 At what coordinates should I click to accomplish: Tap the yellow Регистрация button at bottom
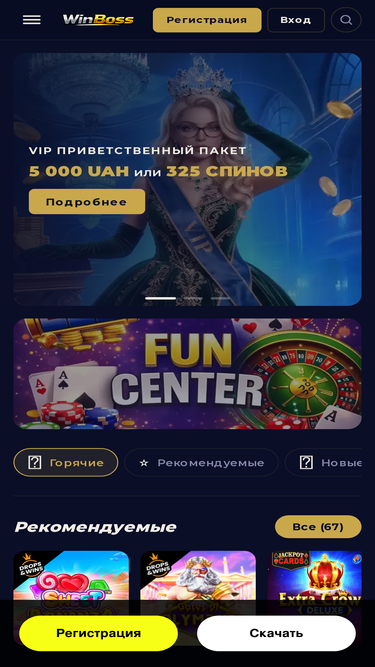tap(99, 633)
